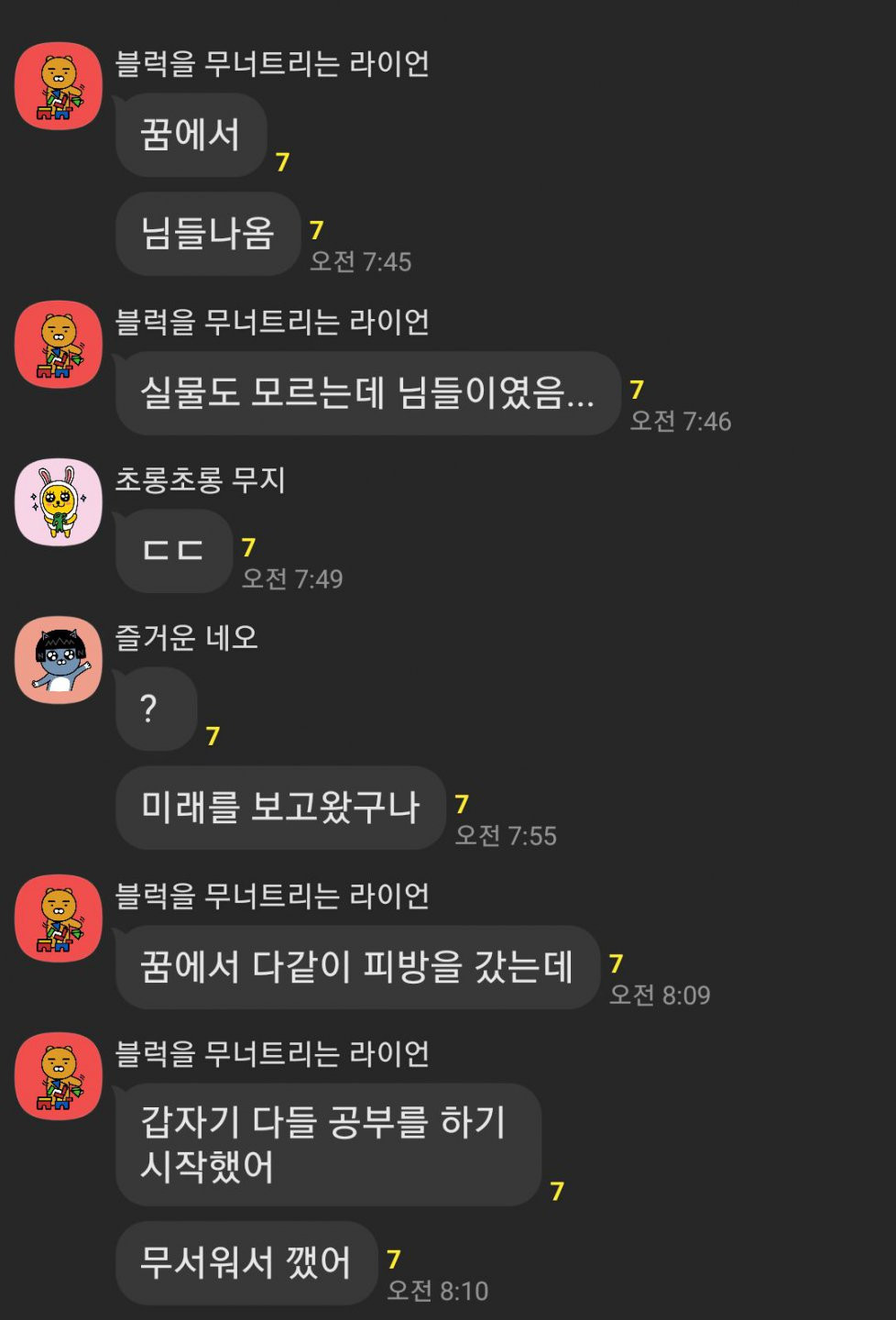Screen dimensions: 896x1320
Task: Tap 라이언's avatar beside the first 꿈에서 message
Action: click(x=59, y=86)
